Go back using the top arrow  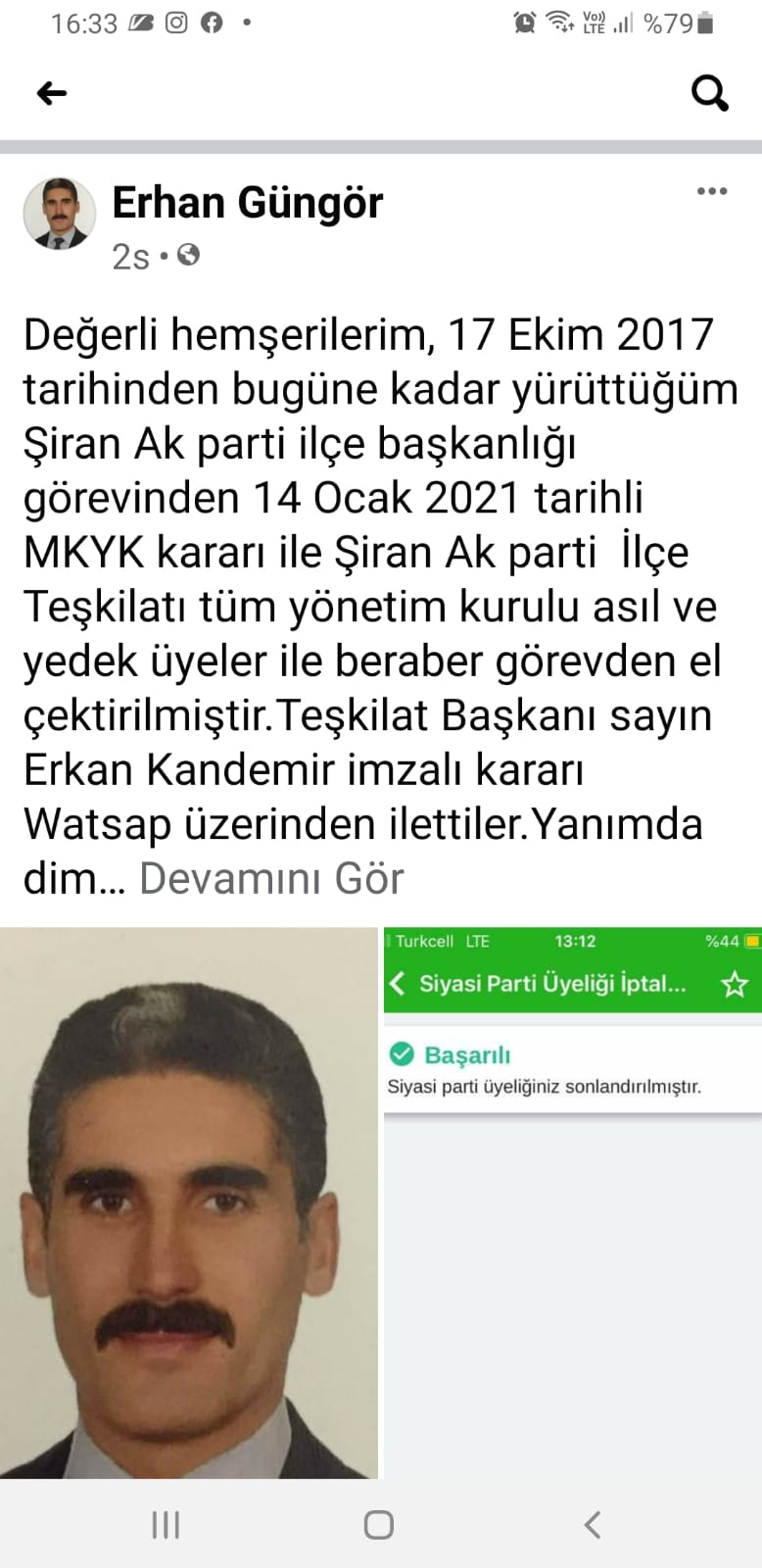[x=52, y=93]
